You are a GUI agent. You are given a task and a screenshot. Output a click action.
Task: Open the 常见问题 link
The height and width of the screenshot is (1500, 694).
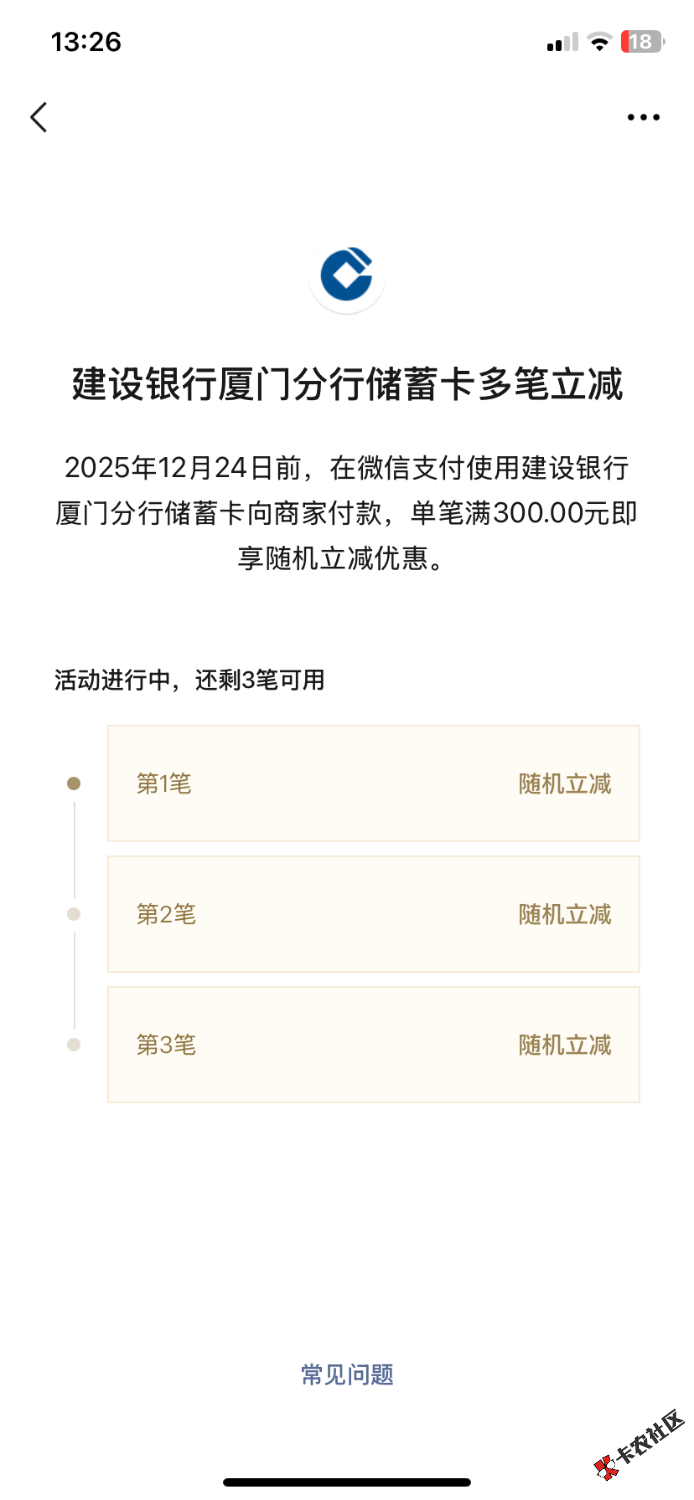pyautogui.click(x=347, y=1374)
